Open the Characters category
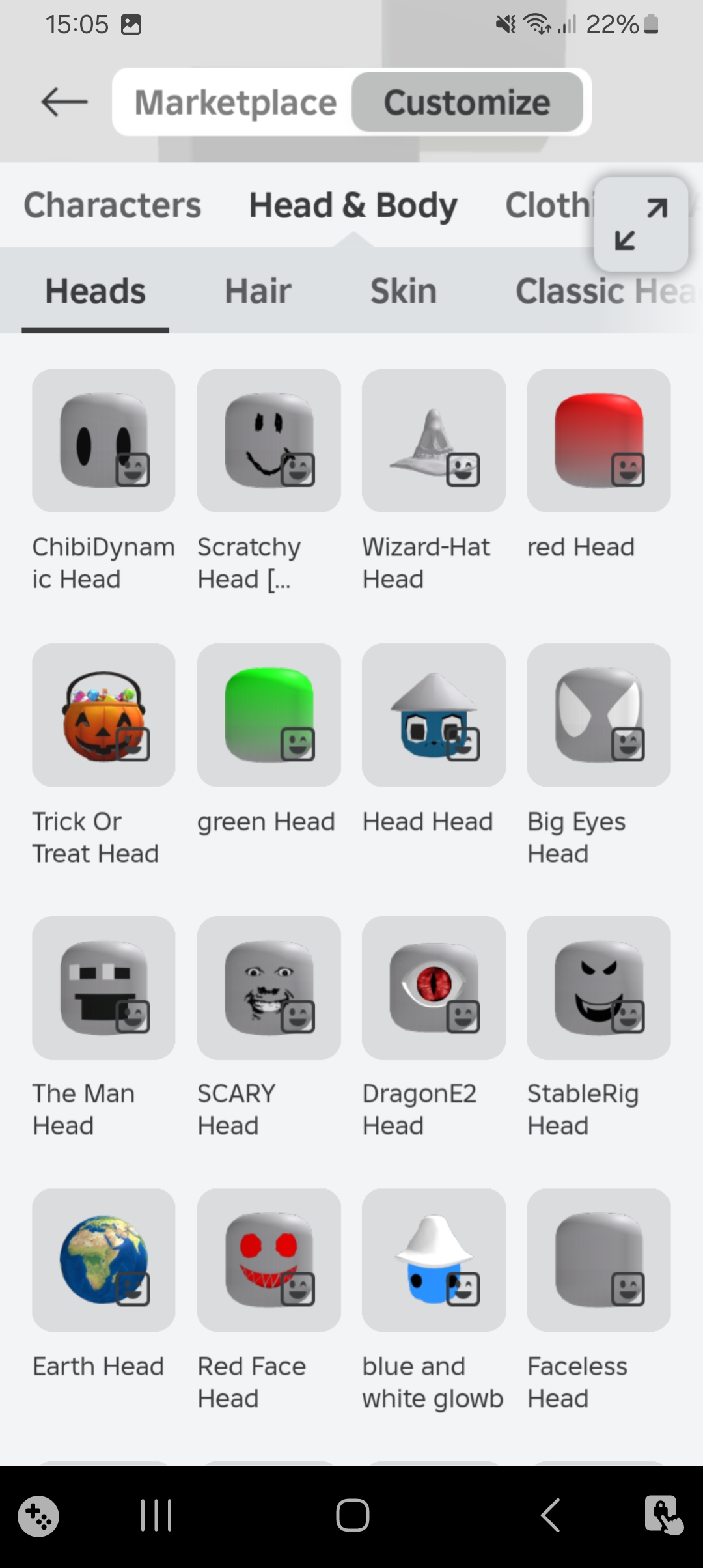This screenshot has width=703, height=1568. pos(112,205)
